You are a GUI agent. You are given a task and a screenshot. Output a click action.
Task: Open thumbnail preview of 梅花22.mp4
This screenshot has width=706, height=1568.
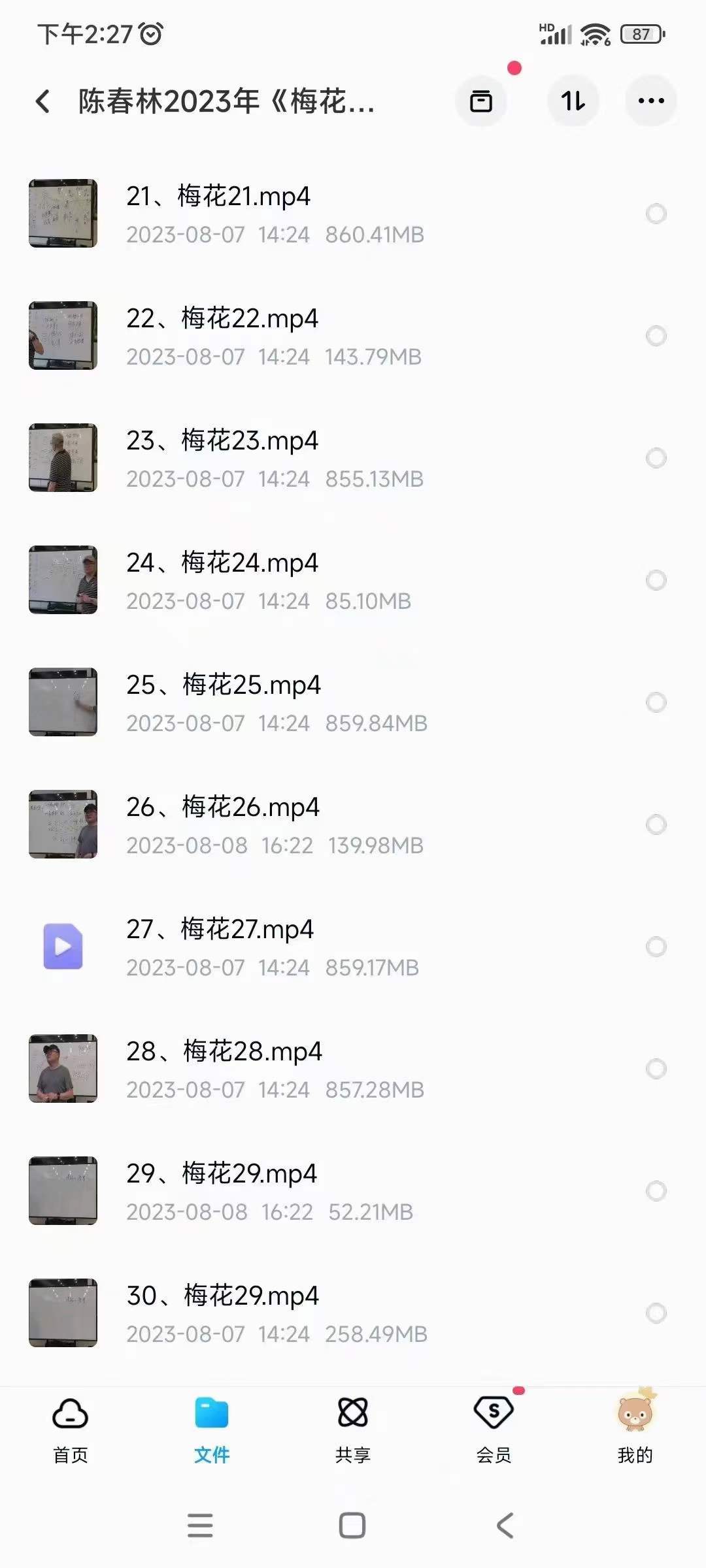pos(62,335)
